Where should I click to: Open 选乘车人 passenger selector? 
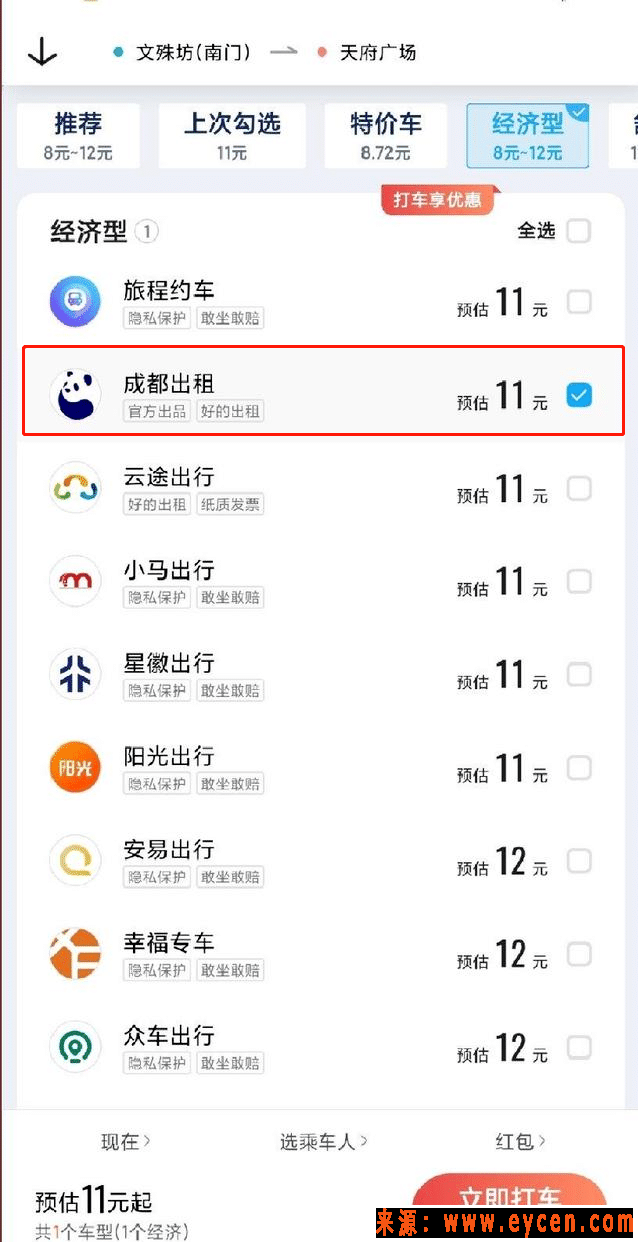pos(324,1141)
